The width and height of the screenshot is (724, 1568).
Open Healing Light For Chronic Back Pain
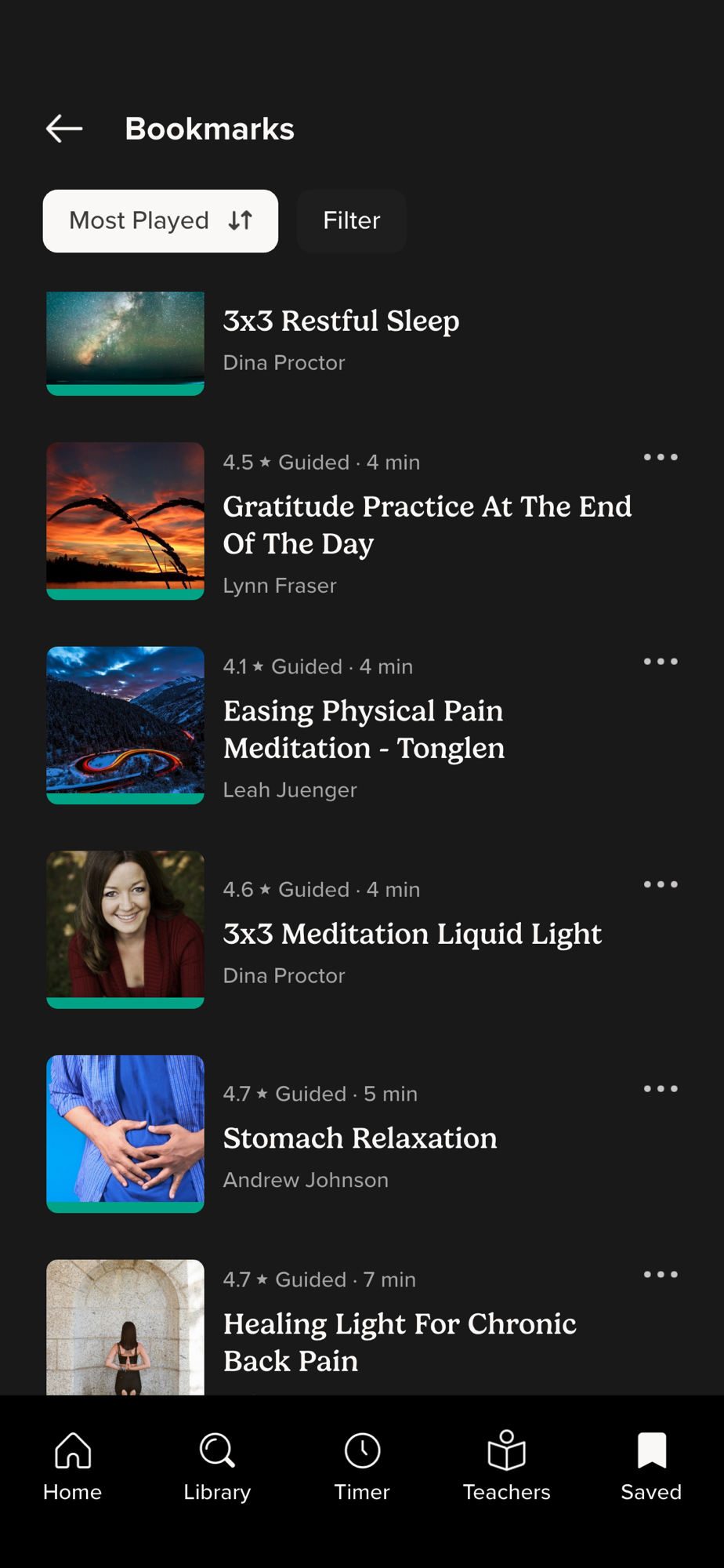tap(400, 1341)
